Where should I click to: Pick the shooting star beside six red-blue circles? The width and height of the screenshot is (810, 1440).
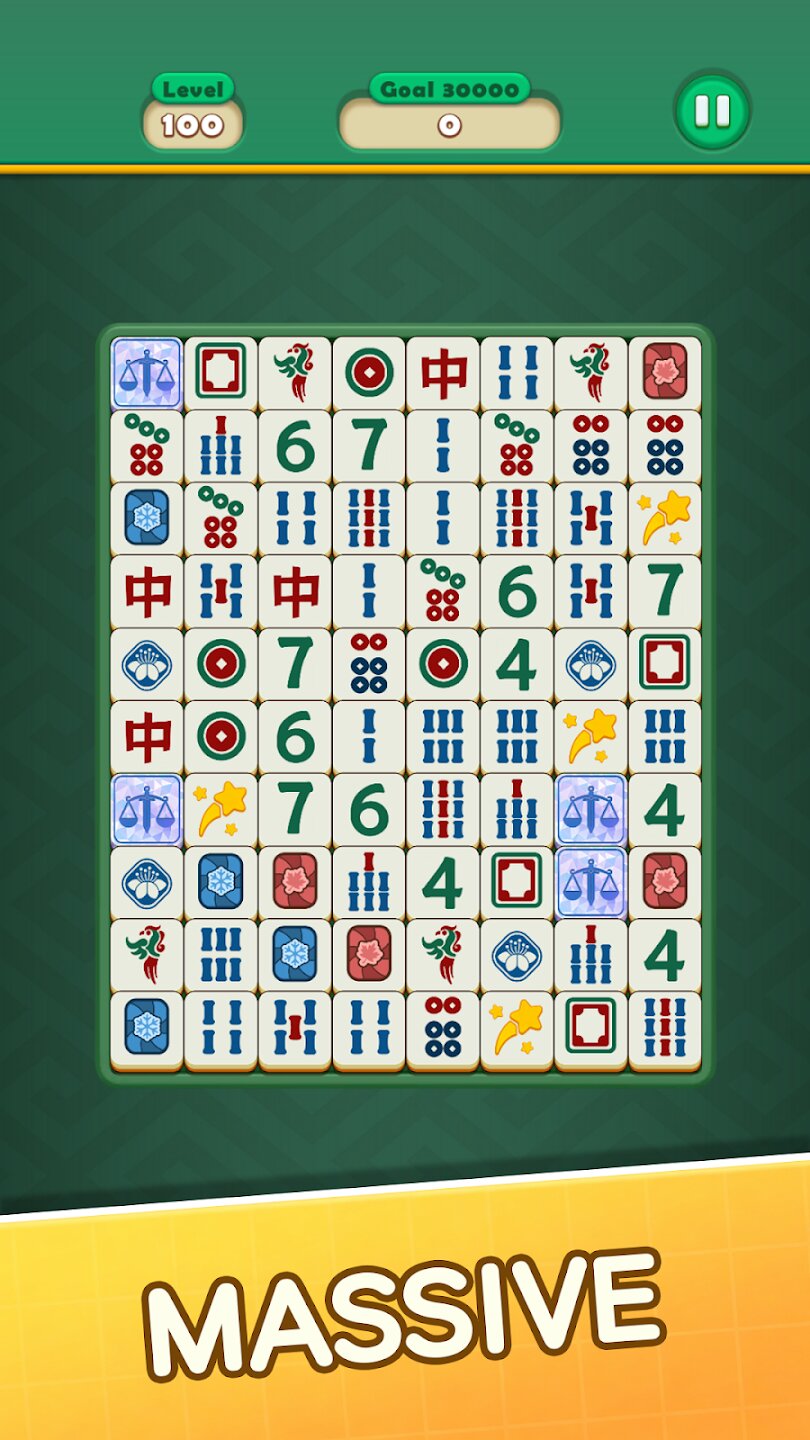(x=517, y=1029)
